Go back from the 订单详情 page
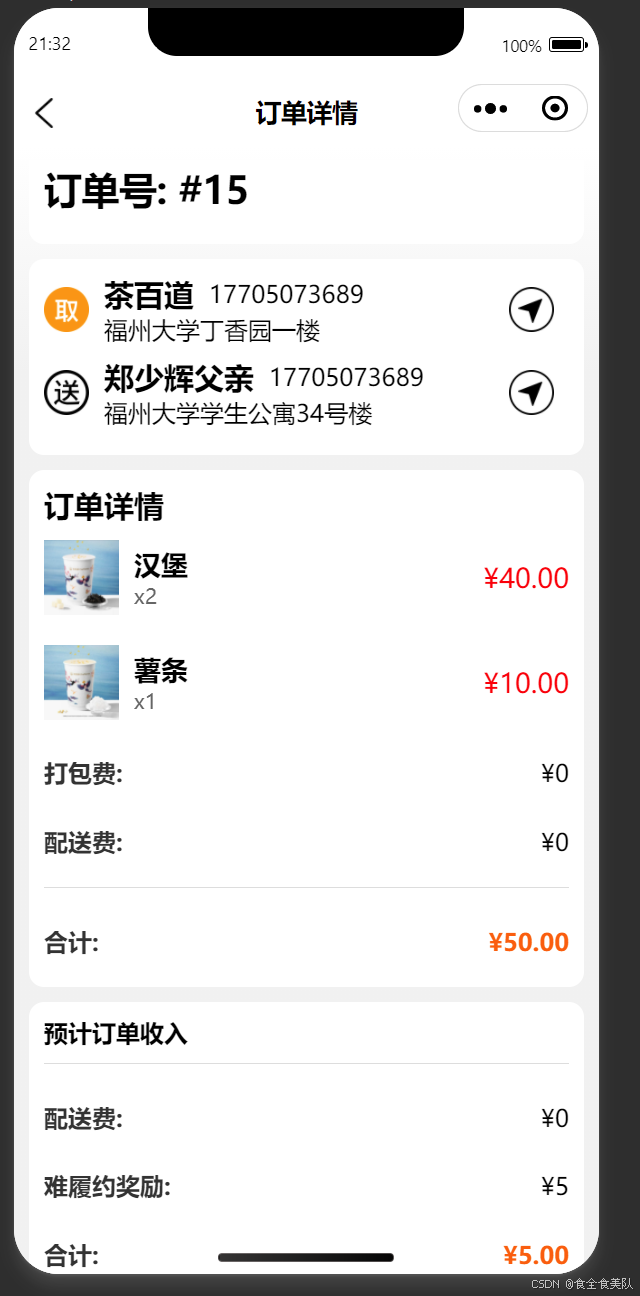This screenshot has width=640, height=1296. [44, 113]
